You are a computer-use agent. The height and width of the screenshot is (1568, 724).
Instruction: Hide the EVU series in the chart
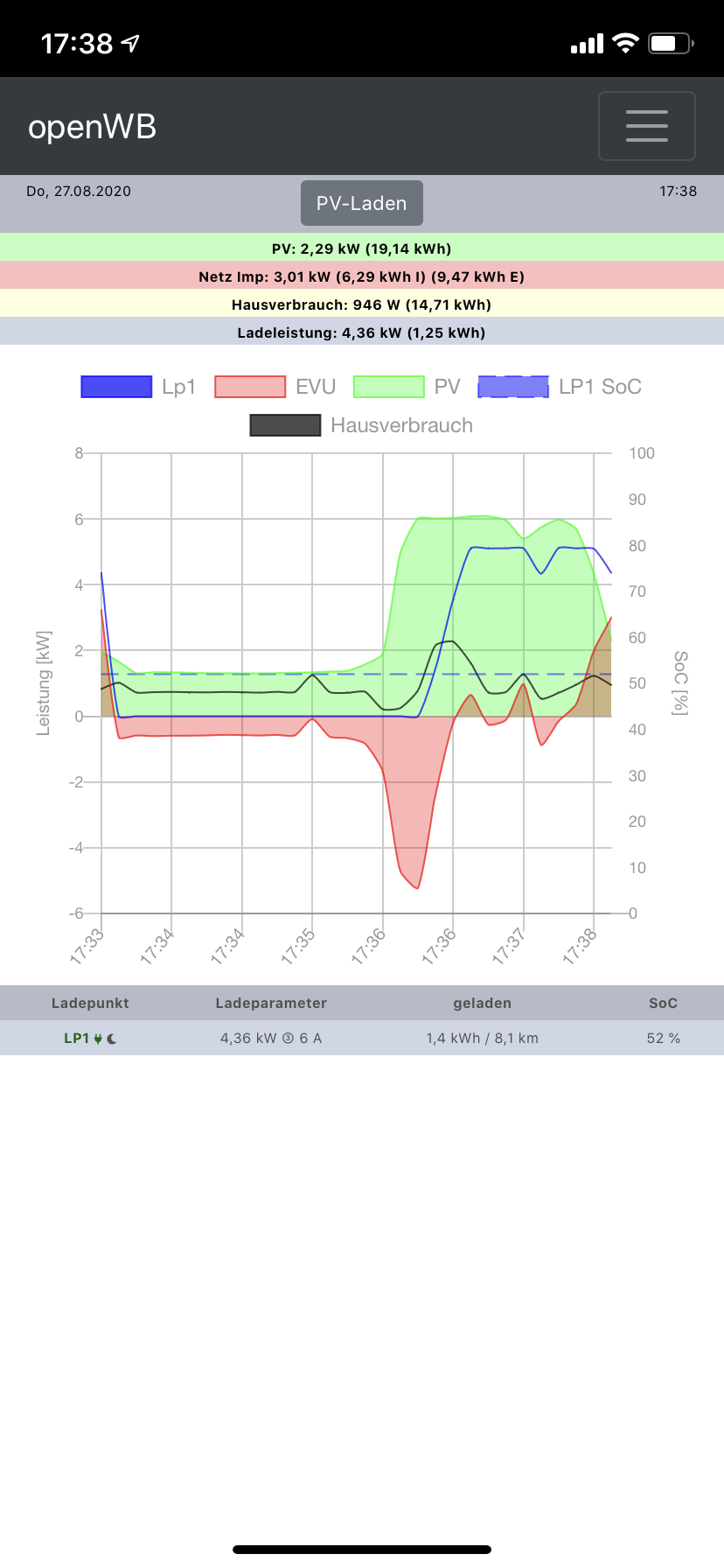275,387
